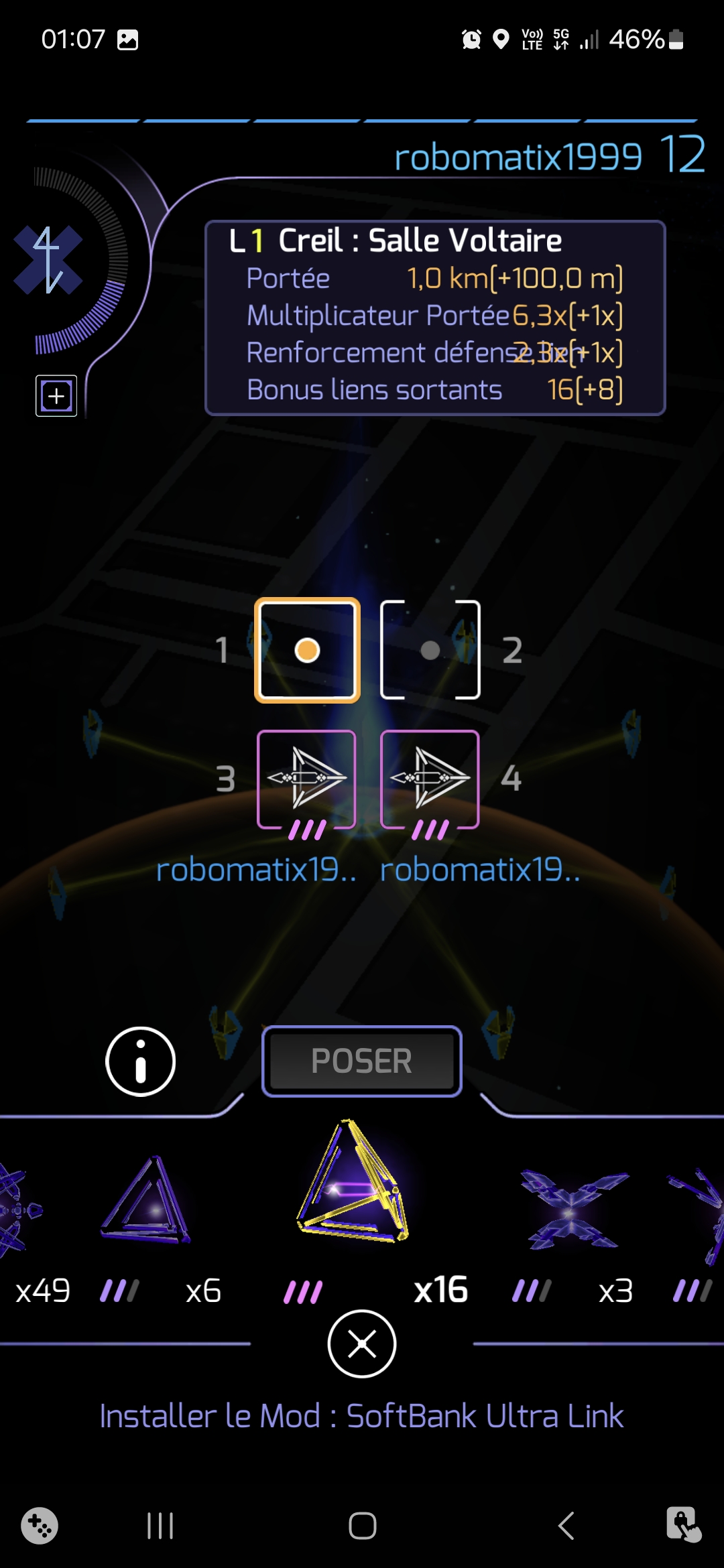Select installed mod in slot 4

[430, 779]
